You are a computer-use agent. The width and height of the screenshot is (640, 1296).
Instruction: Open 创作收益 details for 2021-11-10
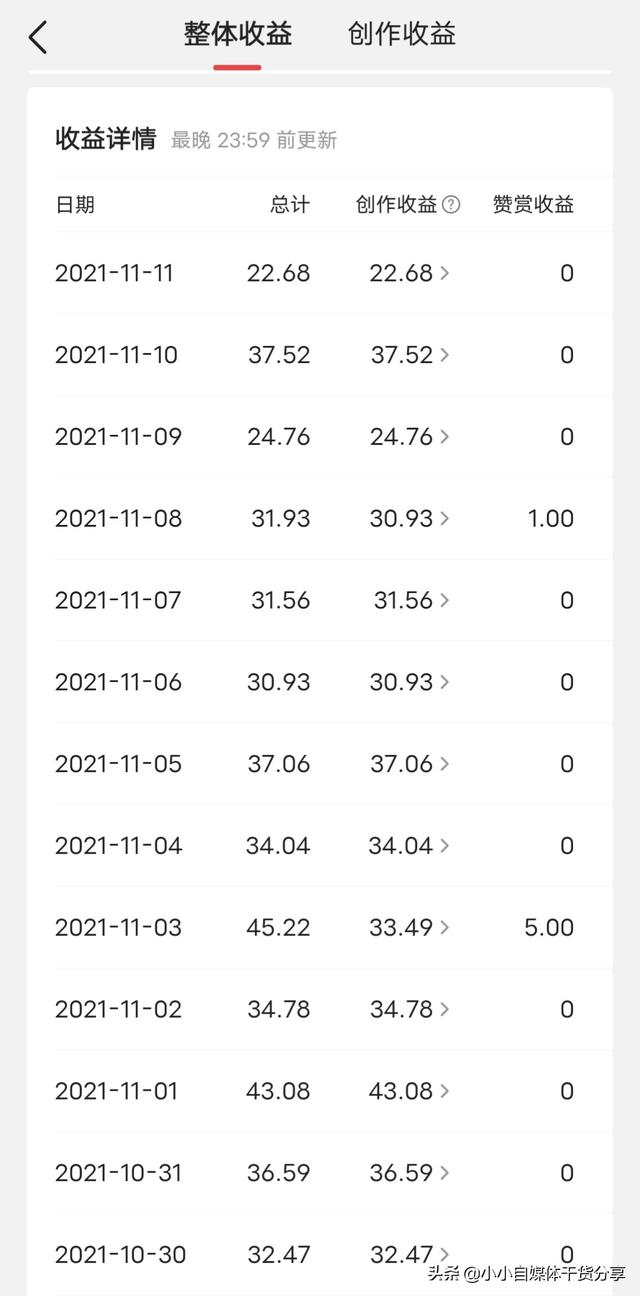[x=409, y=355]
